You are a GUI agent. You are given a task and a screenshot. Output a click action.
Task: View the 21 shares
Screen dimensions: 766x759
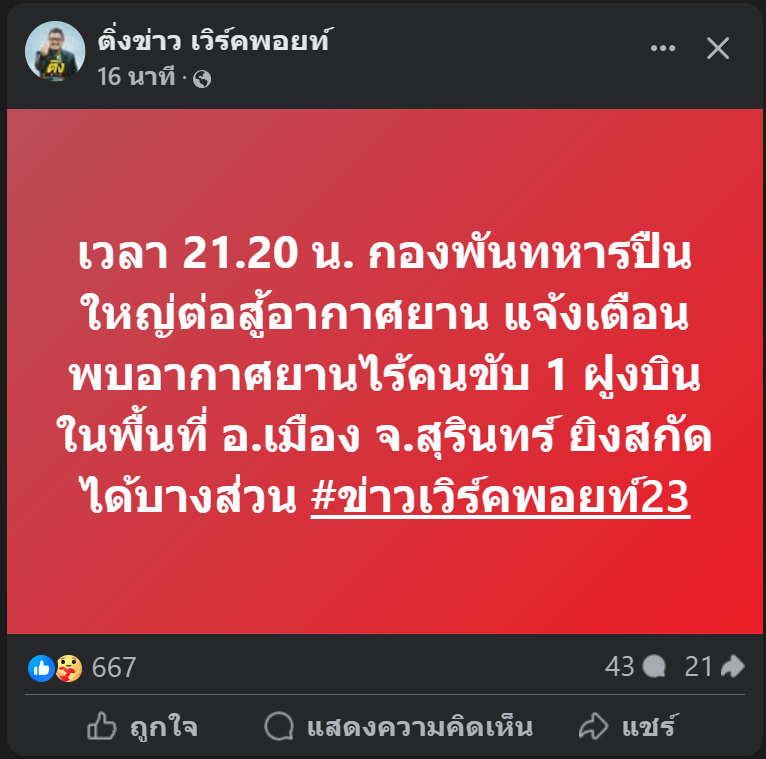pyautogui.click(x=715, y=667)
